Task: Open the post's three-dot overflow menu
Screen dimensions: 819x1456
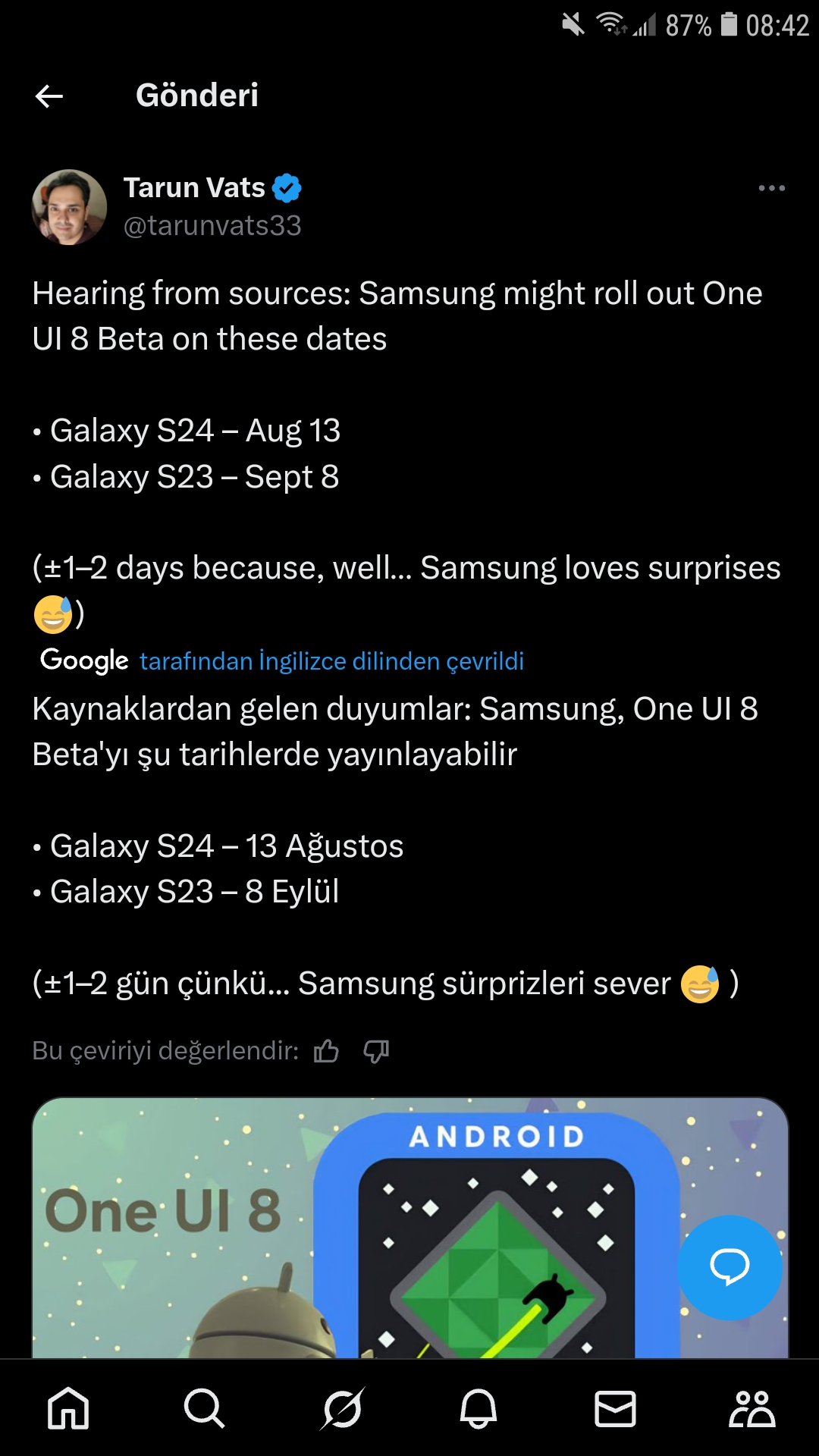Action: click(771, 188)
